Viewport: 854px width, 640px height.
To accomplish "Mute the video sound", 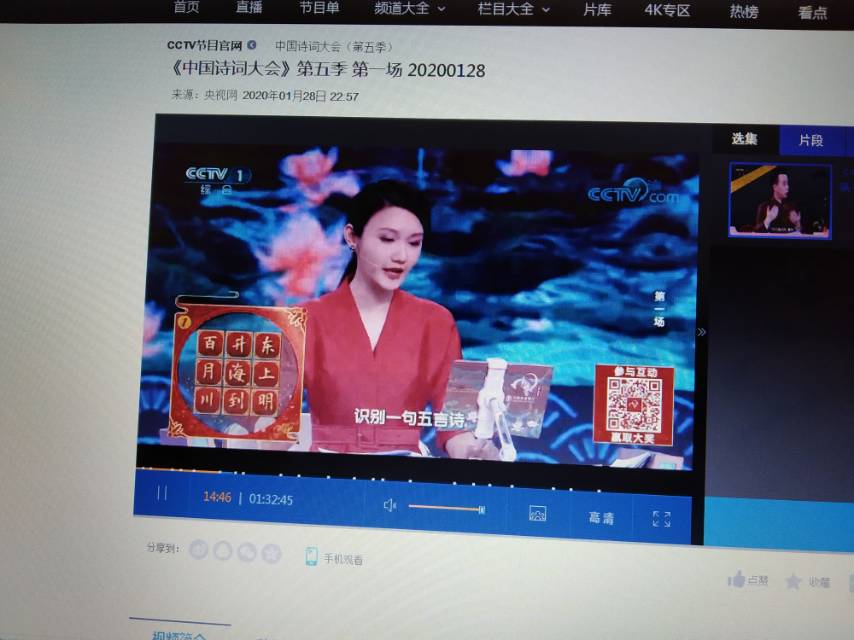I will (x=389, y=505).
